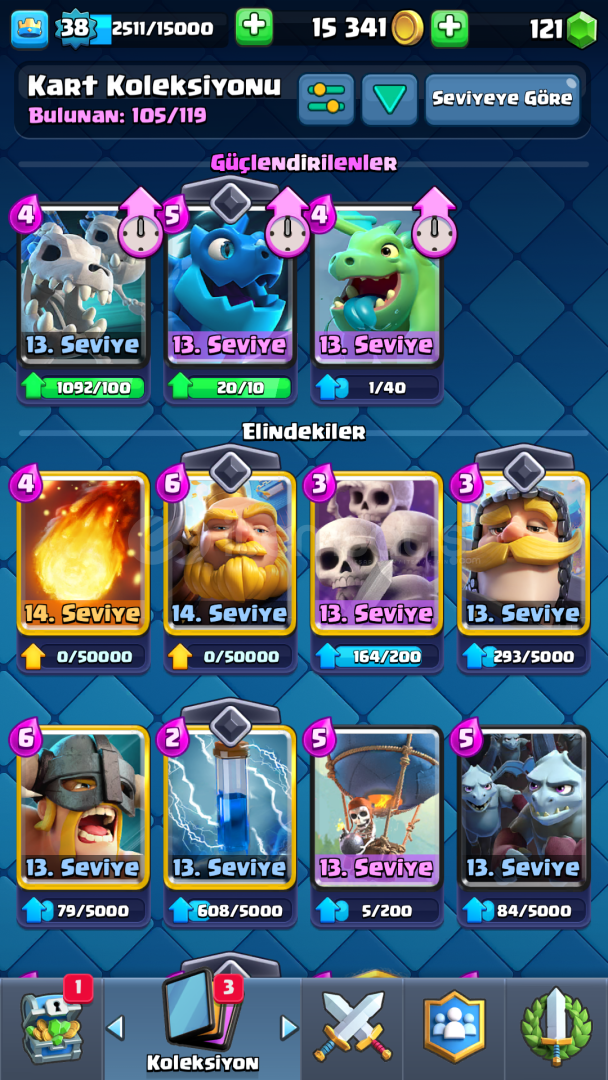This screenshot has width=608, height=1080.
Task: Select the Elite Barbarians card
Action: coord(83,807)
